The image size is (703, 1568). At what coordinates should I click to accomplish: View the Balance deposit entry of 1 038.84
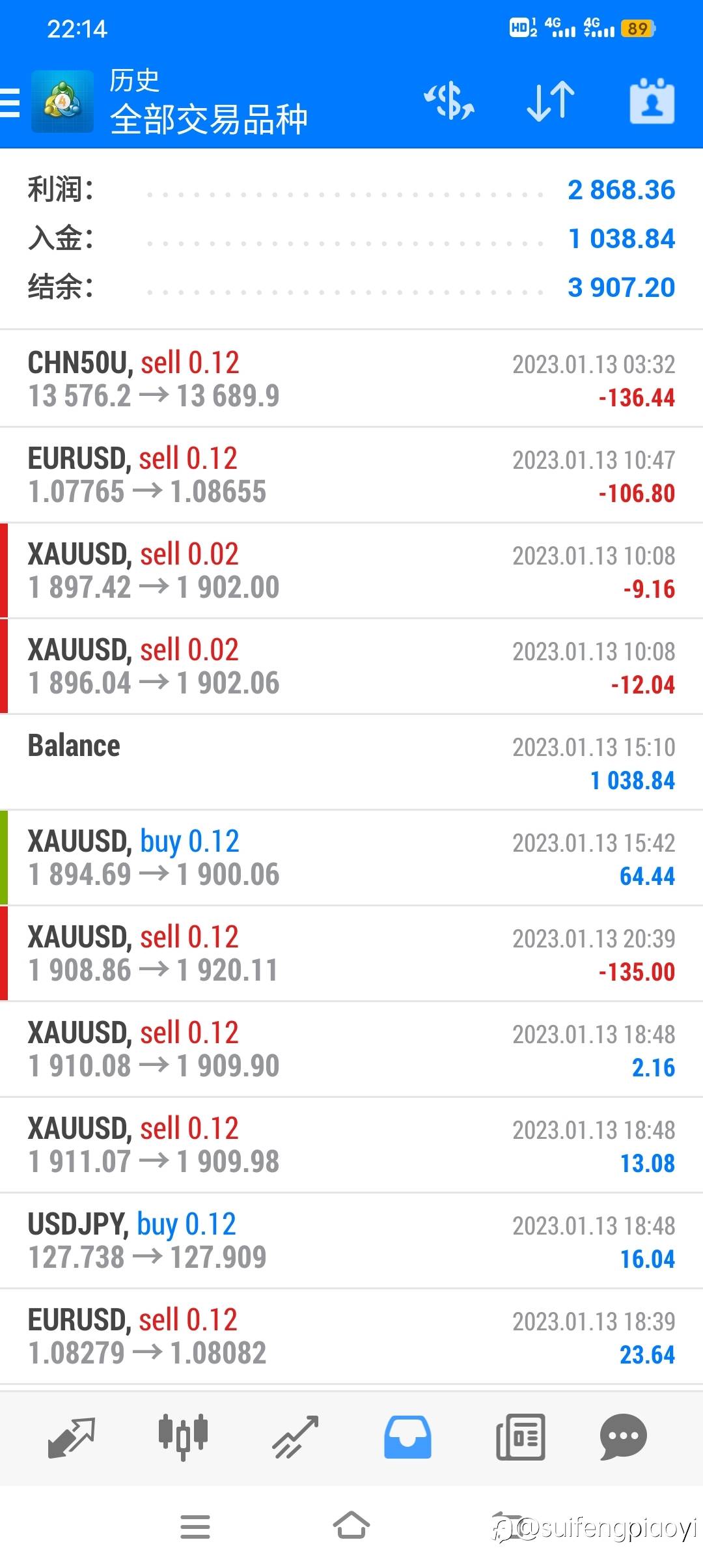click(x=351, y=762)
